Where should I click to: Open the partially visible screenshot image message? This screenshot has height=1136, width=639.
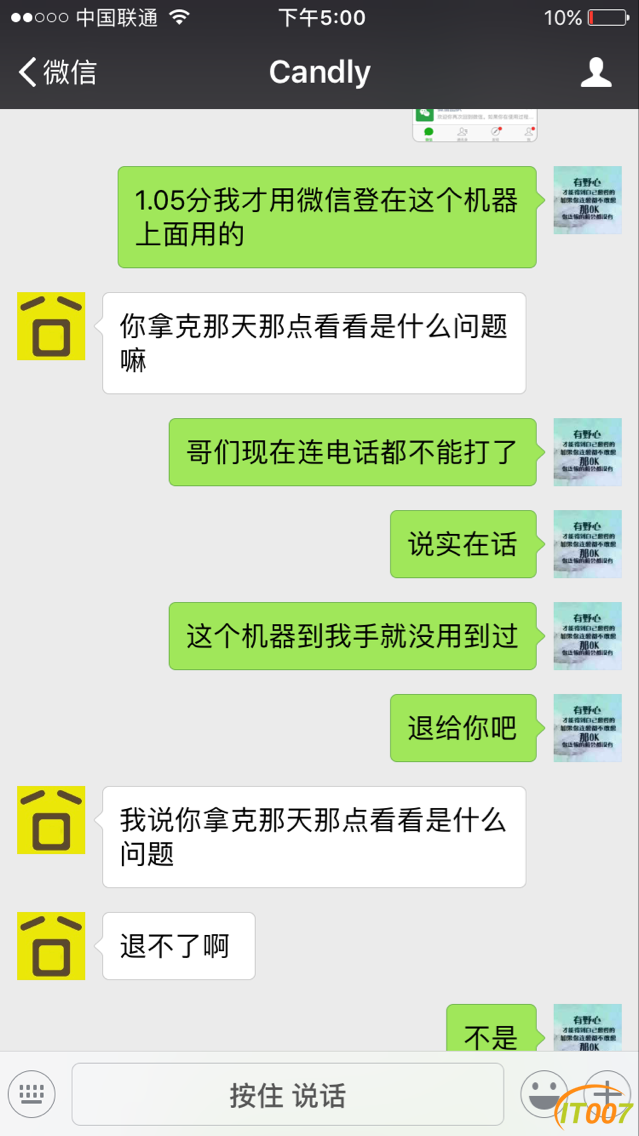(x=474, y=125)
